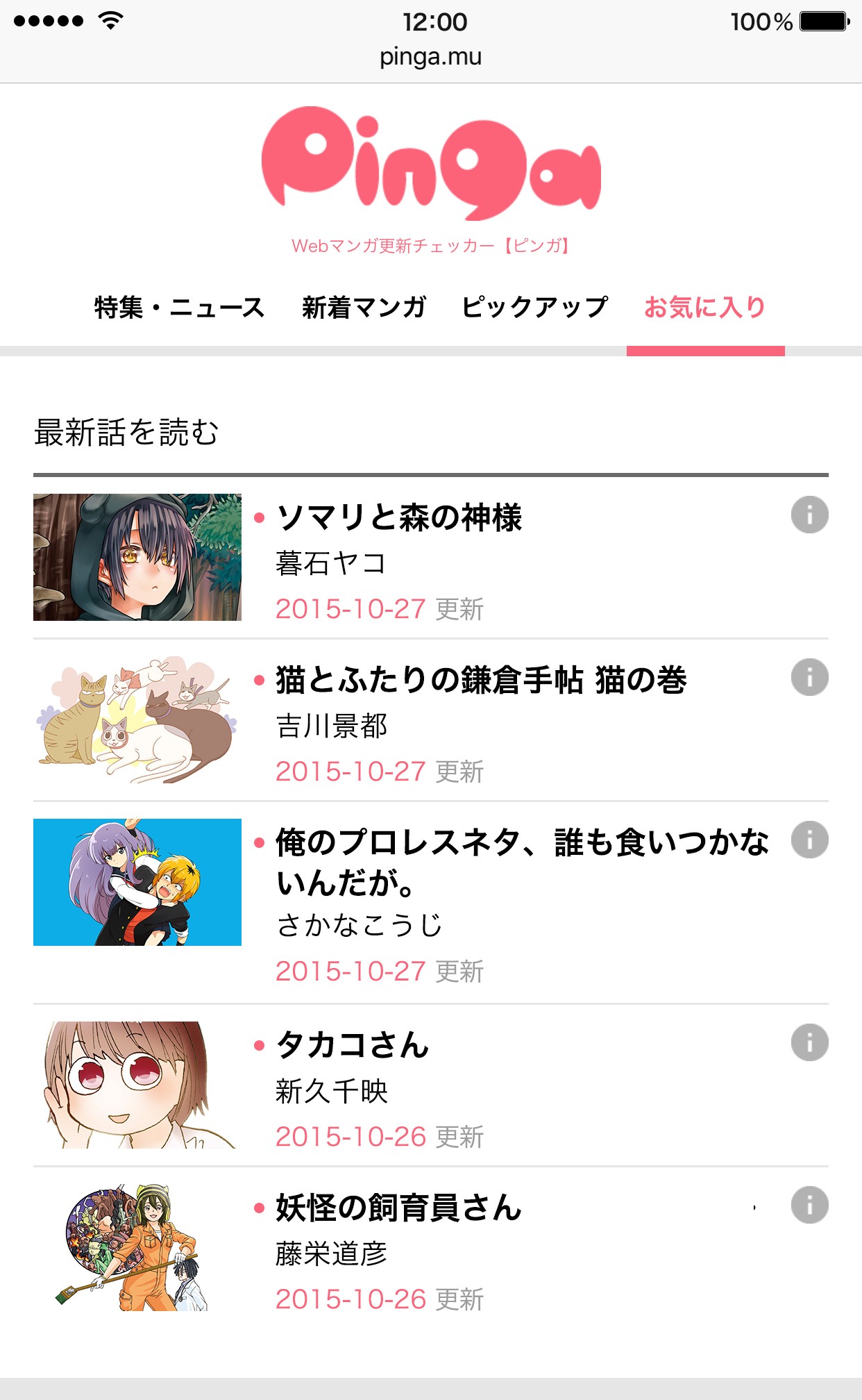Switch to the 新着マンガ tab

click(364, 308)
